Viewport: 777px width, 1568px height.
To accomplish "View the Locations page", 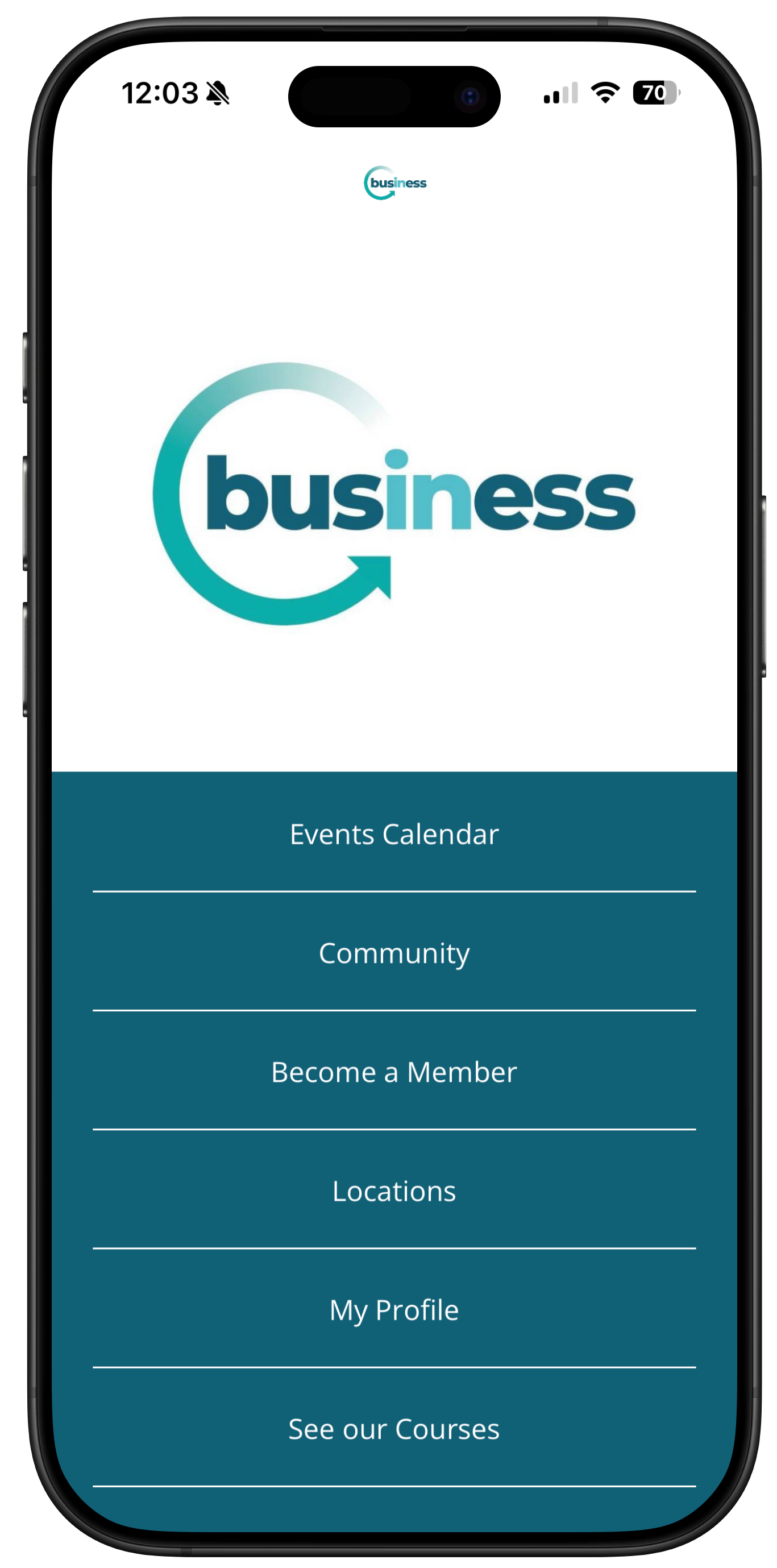I will [x=394, y=1191].
